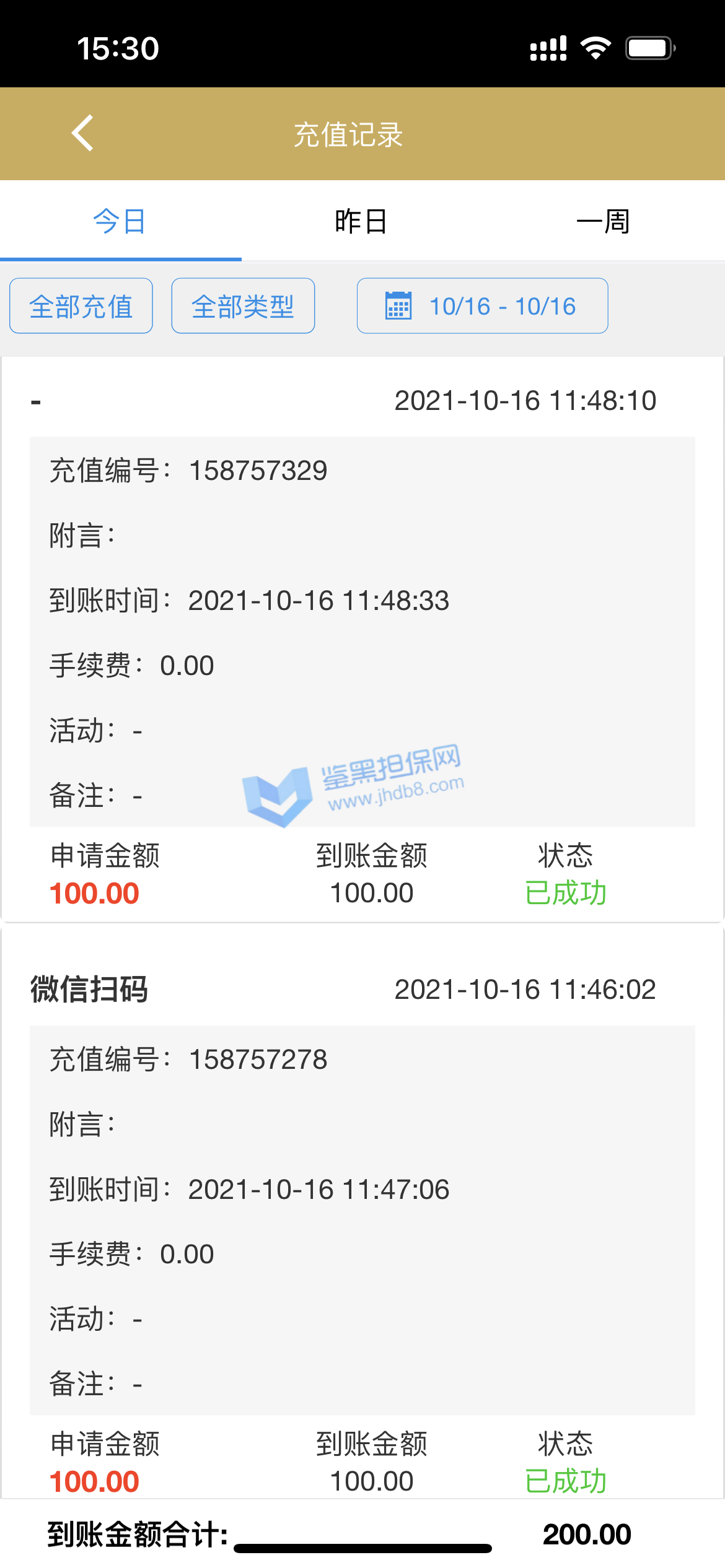Open the 全部充值 filter
Image resolution: width=725 pixels, height=1568 pixels.
[81, 306]
